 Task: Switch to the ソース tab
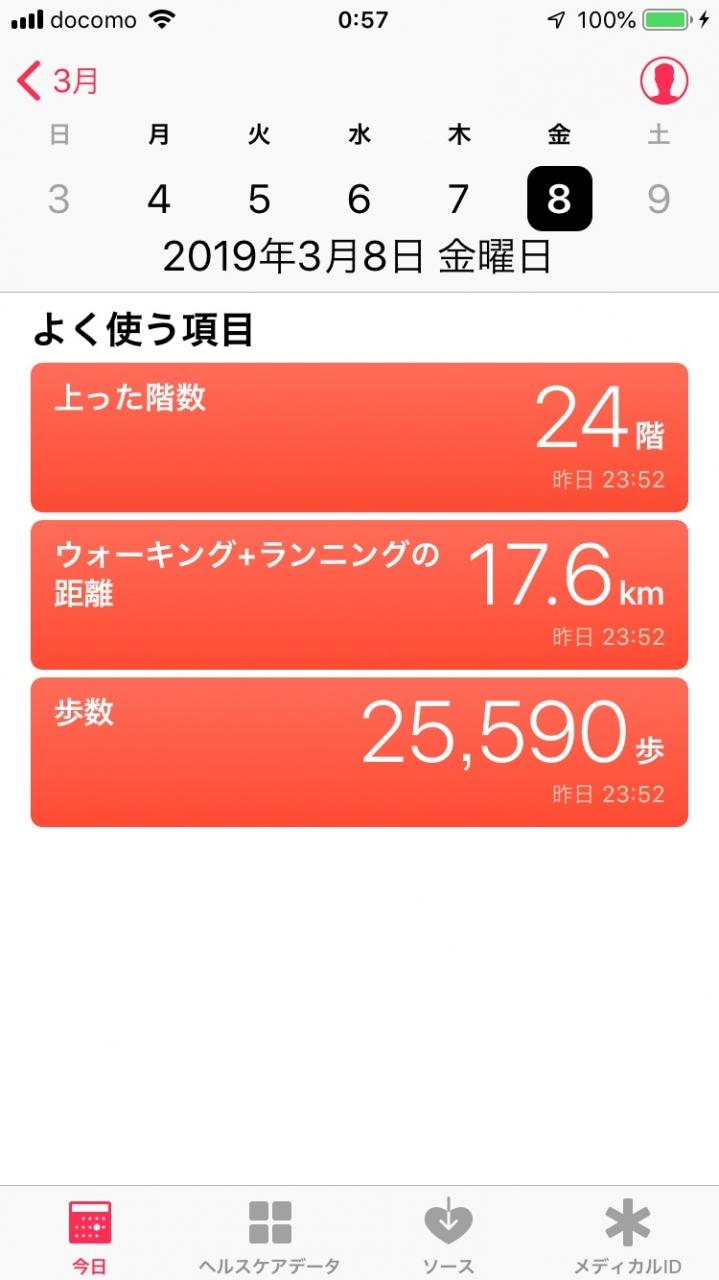tap(448, 1236)
